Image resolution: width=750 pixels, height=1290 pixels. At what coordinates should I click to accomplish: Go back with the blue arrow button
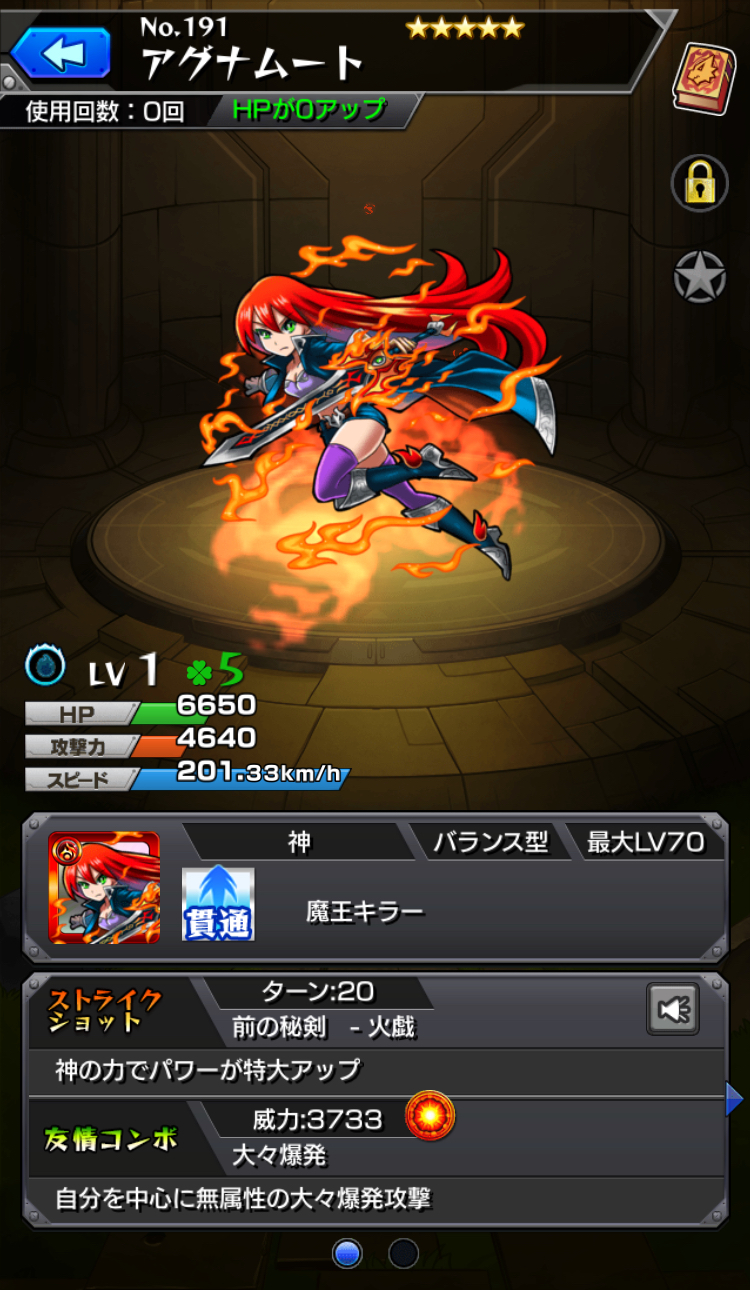coord(60,52)
